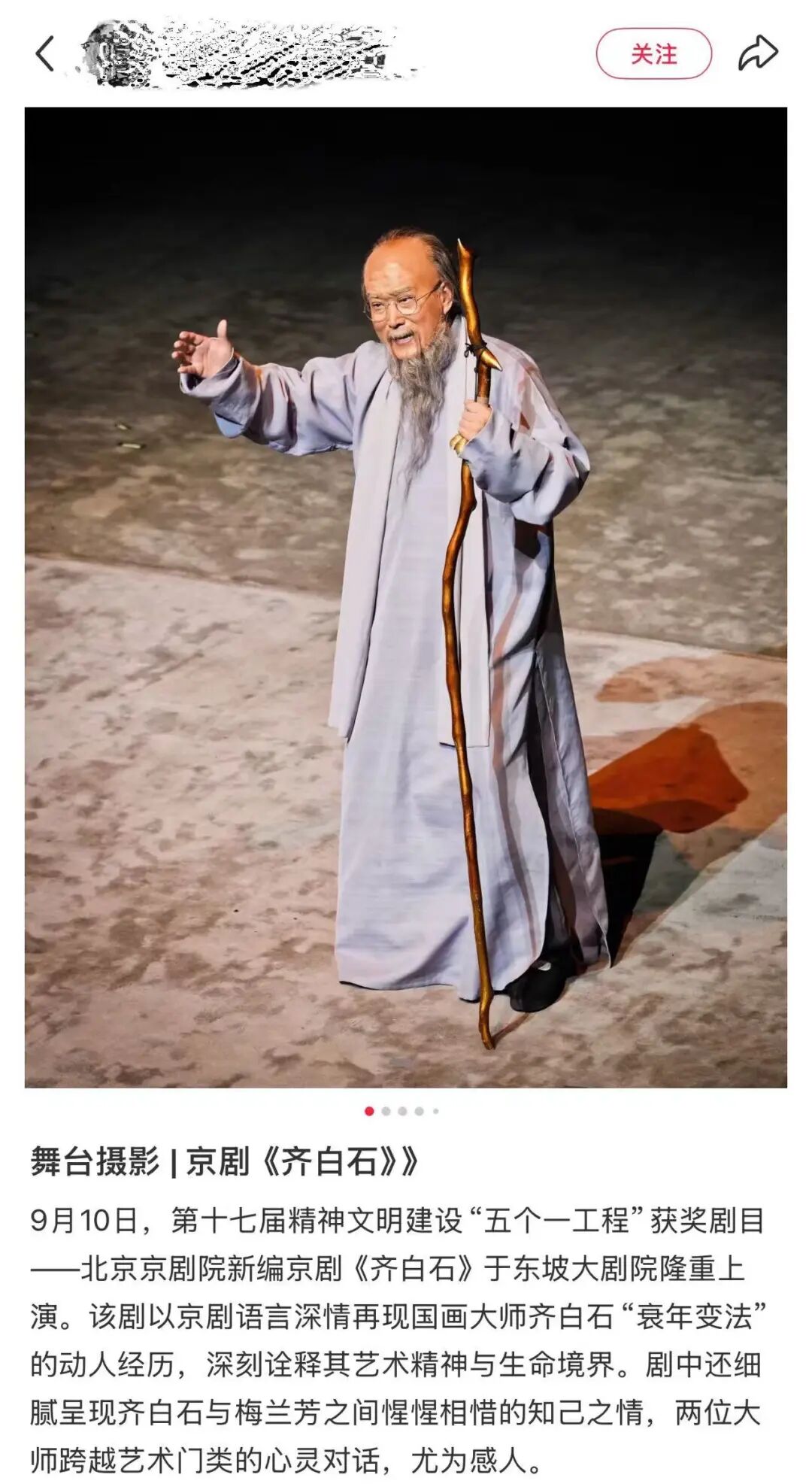Open the blurred author profile in the header
812x1484 pixels.
click(x=241, y=53)
